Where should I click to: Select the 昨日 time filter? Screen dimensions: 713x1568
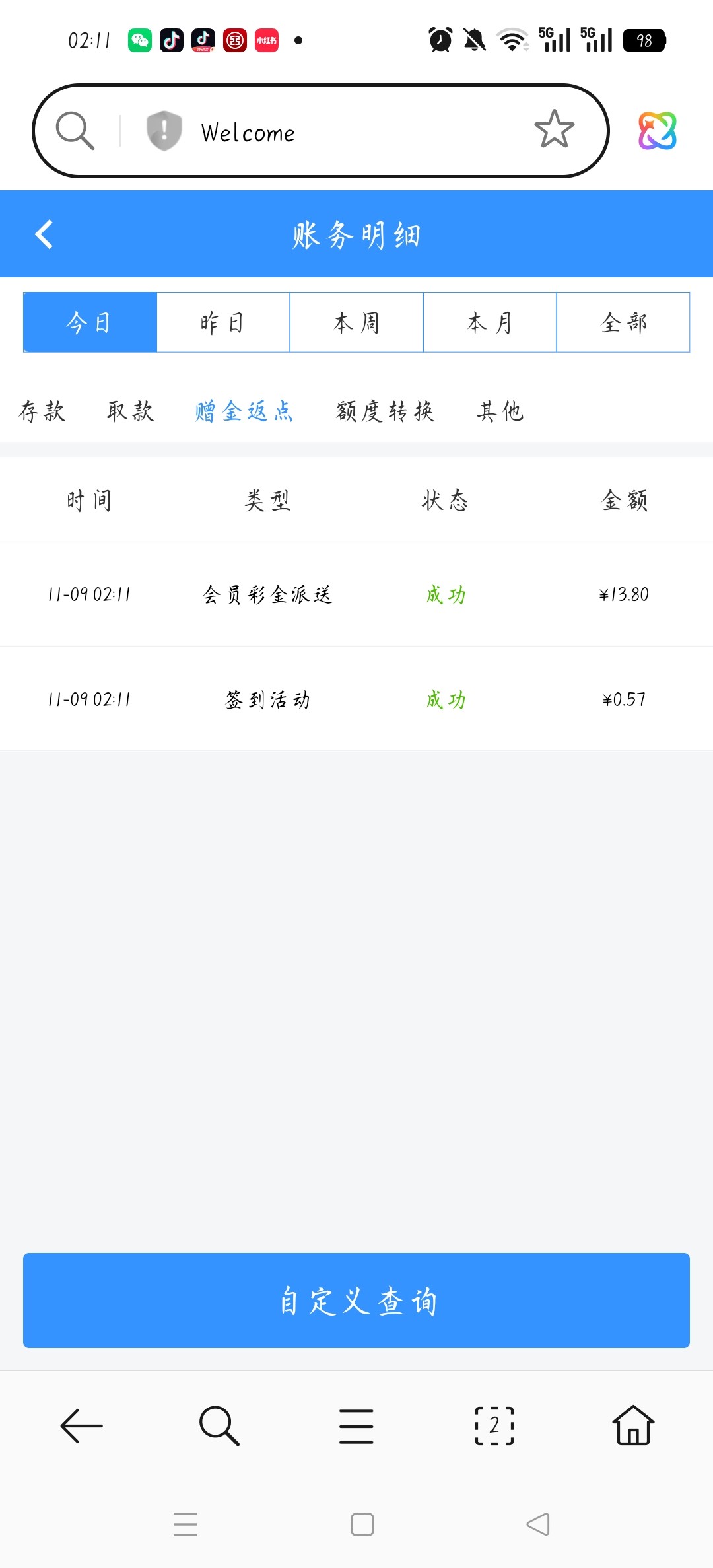coord(222,322)
